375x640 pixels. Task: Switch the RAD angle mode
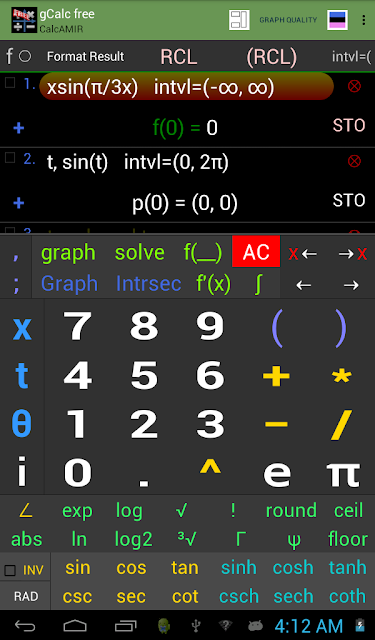point(26,596)
